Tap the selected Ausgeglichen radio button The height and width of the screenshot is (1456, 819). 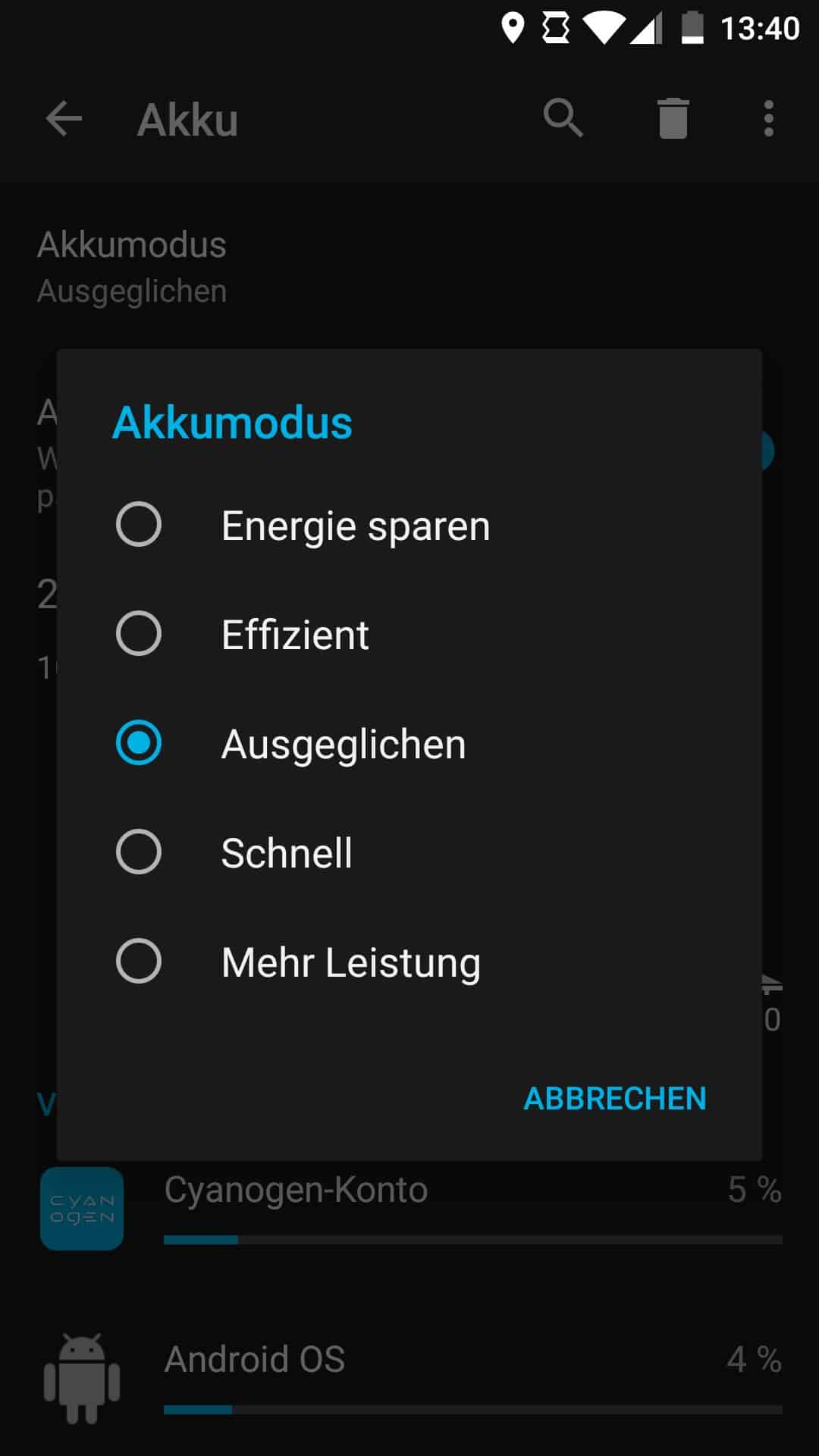coord(138,743)
